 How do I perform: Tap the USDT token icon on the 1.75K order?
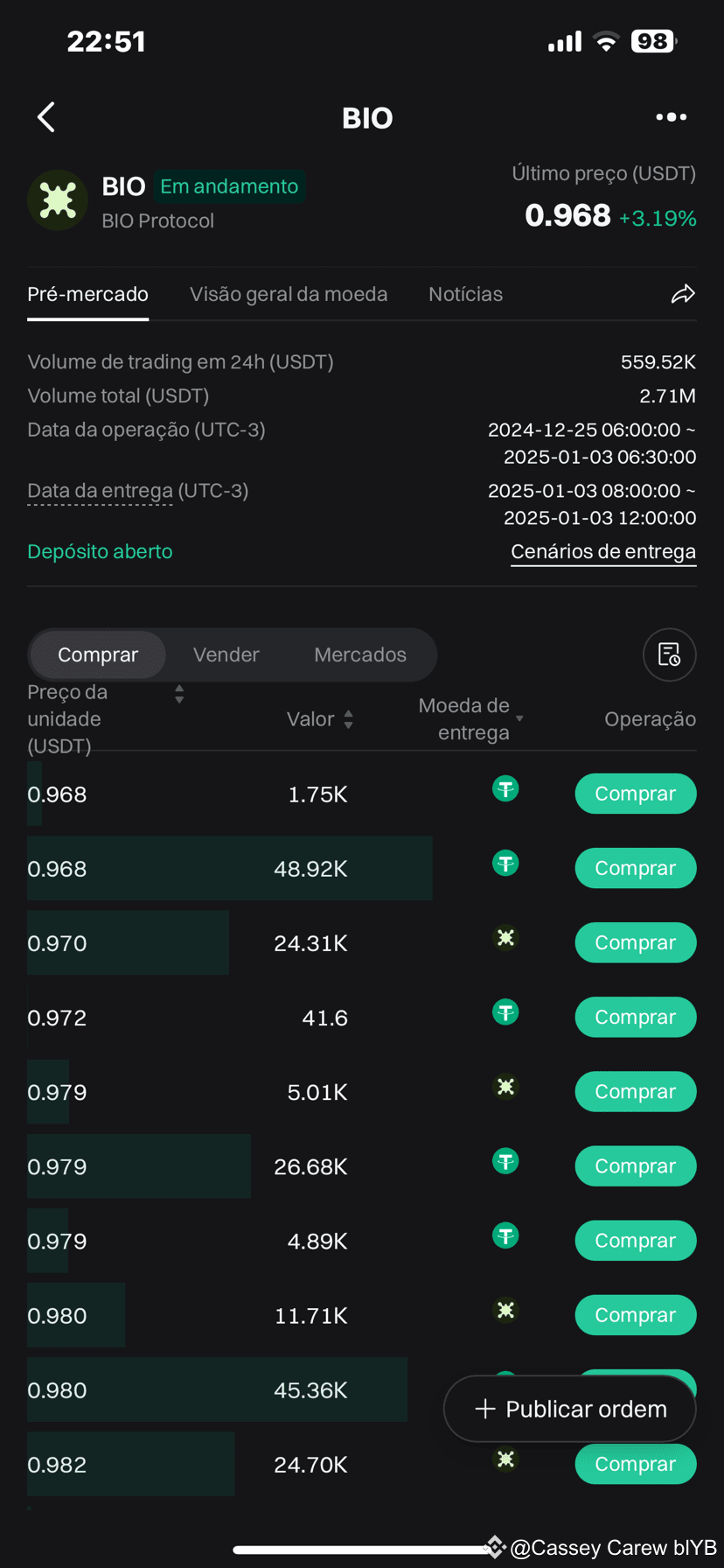pyautogui.click(x=505, y=787)
